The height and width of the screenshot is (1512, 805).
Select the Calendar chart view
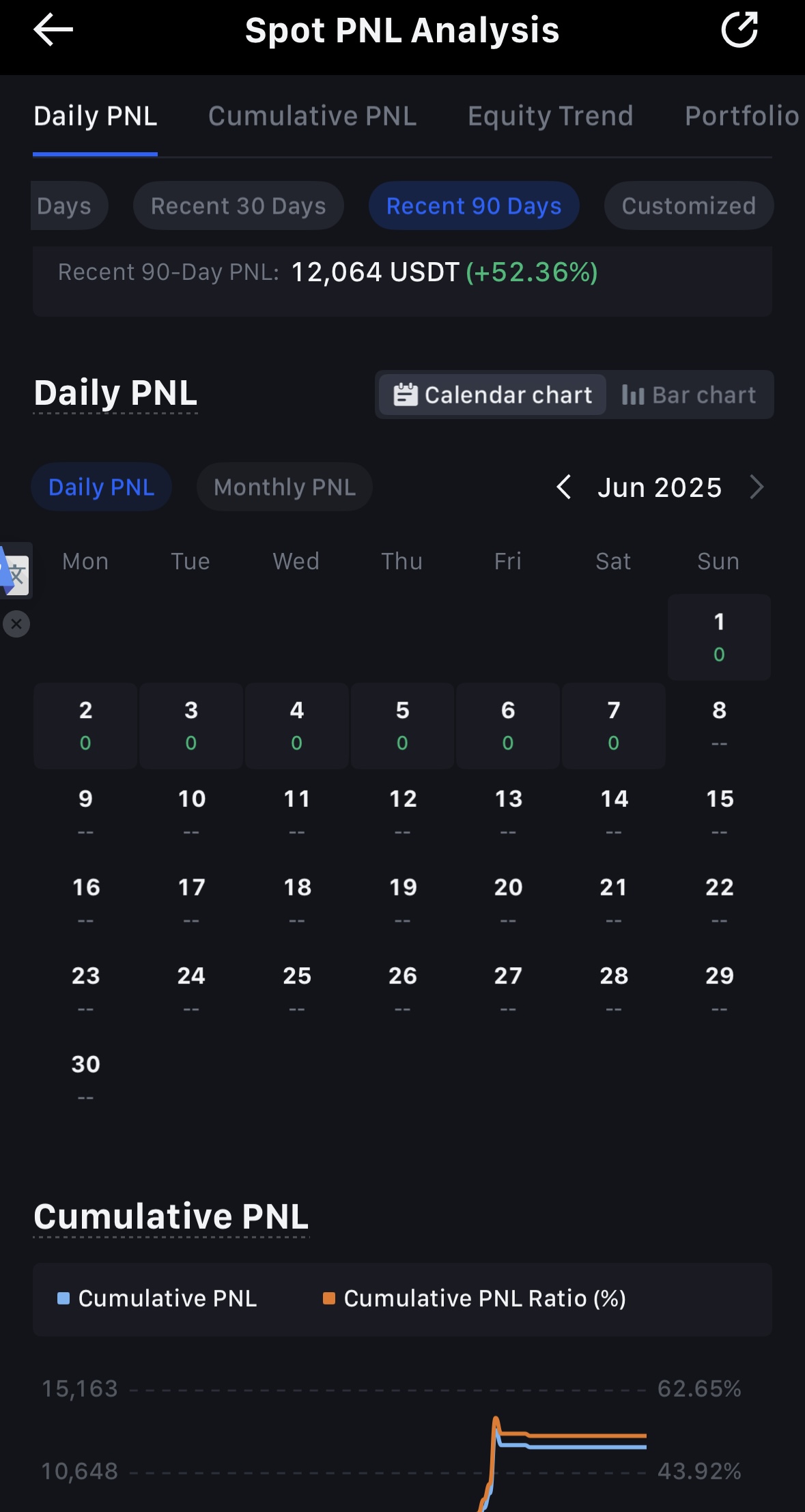click(x=492, y=395)
